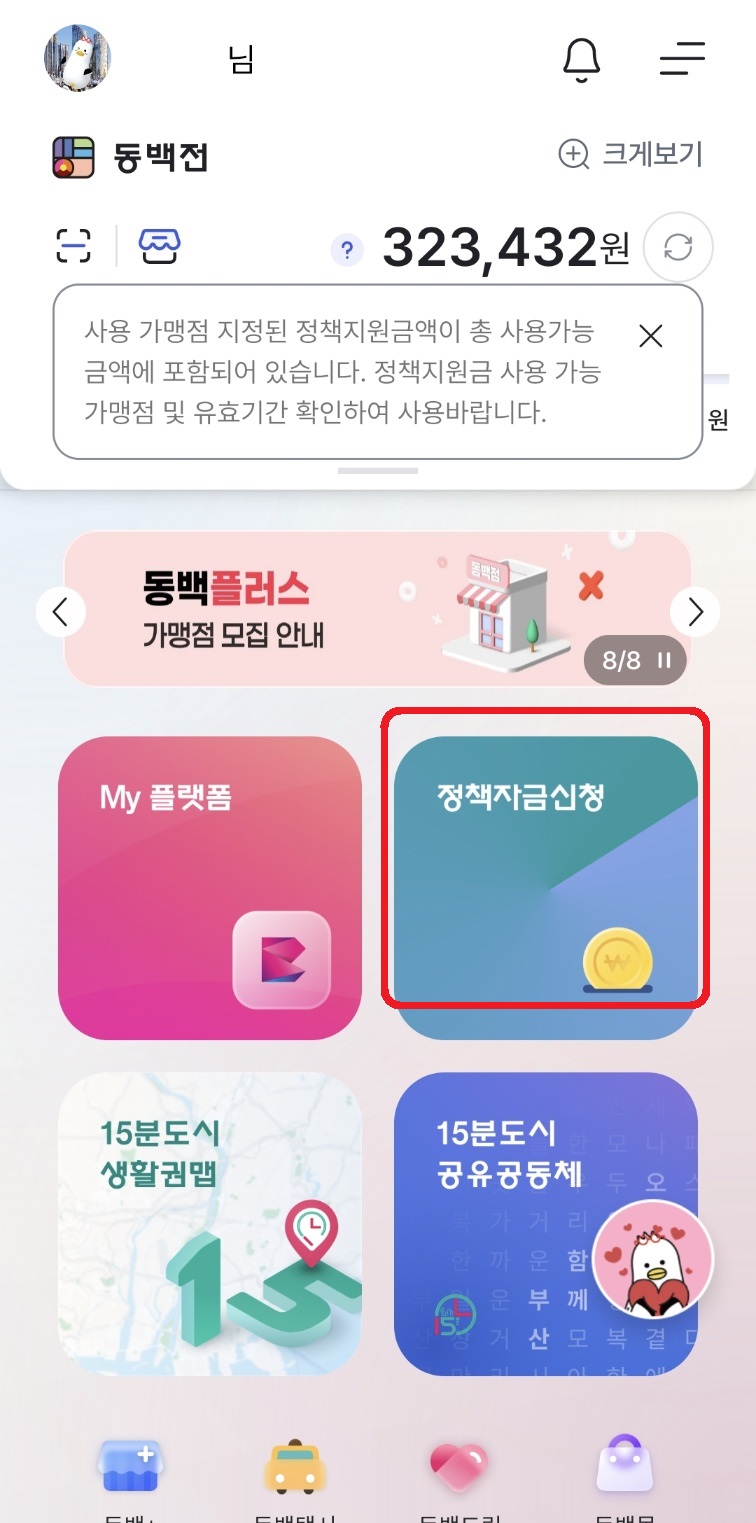Viewport: 756px width, 1523px height.
Task: Go to the next promotional banner
Action: 695,611
